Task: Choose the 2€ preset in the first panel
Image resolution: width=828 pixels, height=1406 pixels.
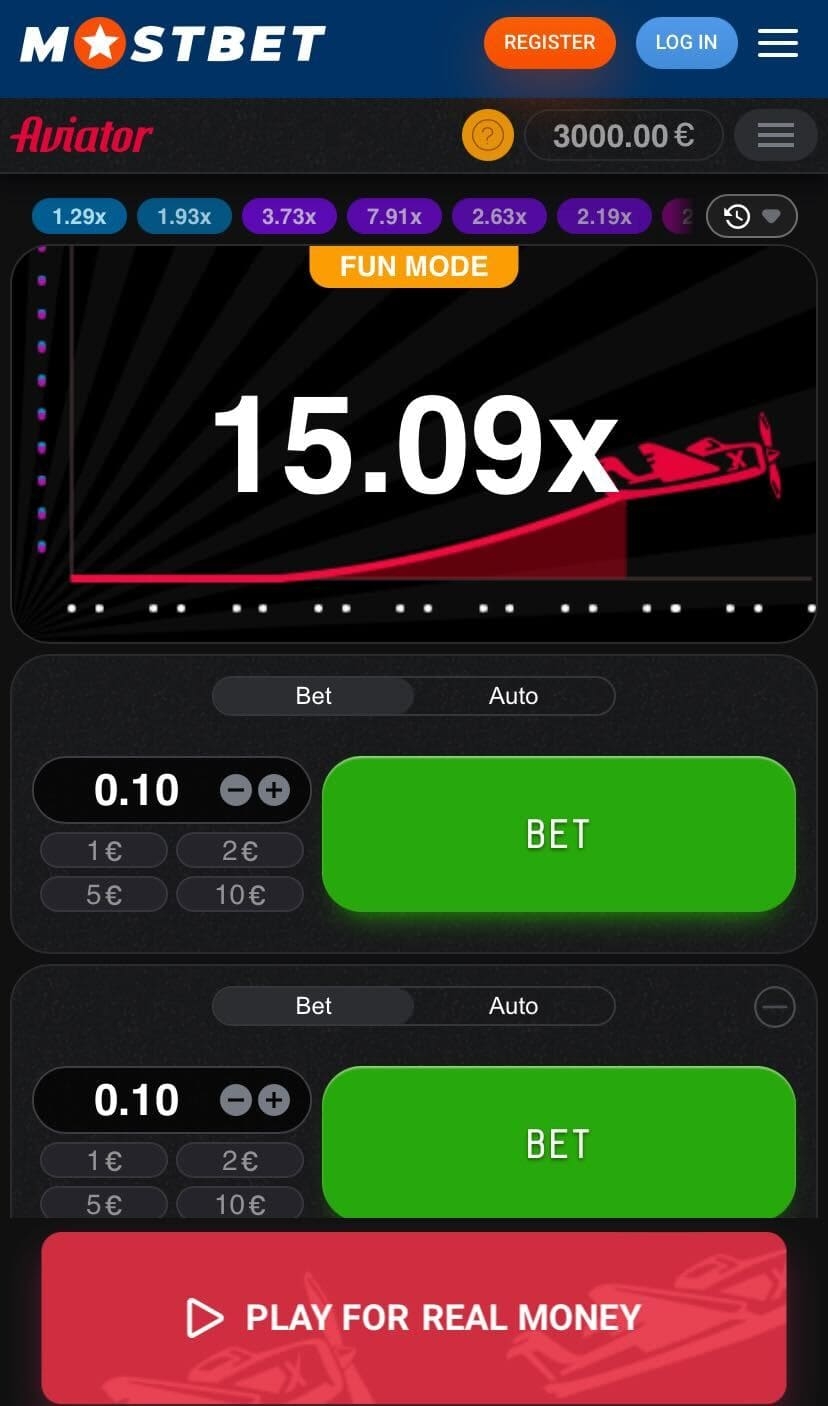Action: pyautogui.click(x=240, y=851)
